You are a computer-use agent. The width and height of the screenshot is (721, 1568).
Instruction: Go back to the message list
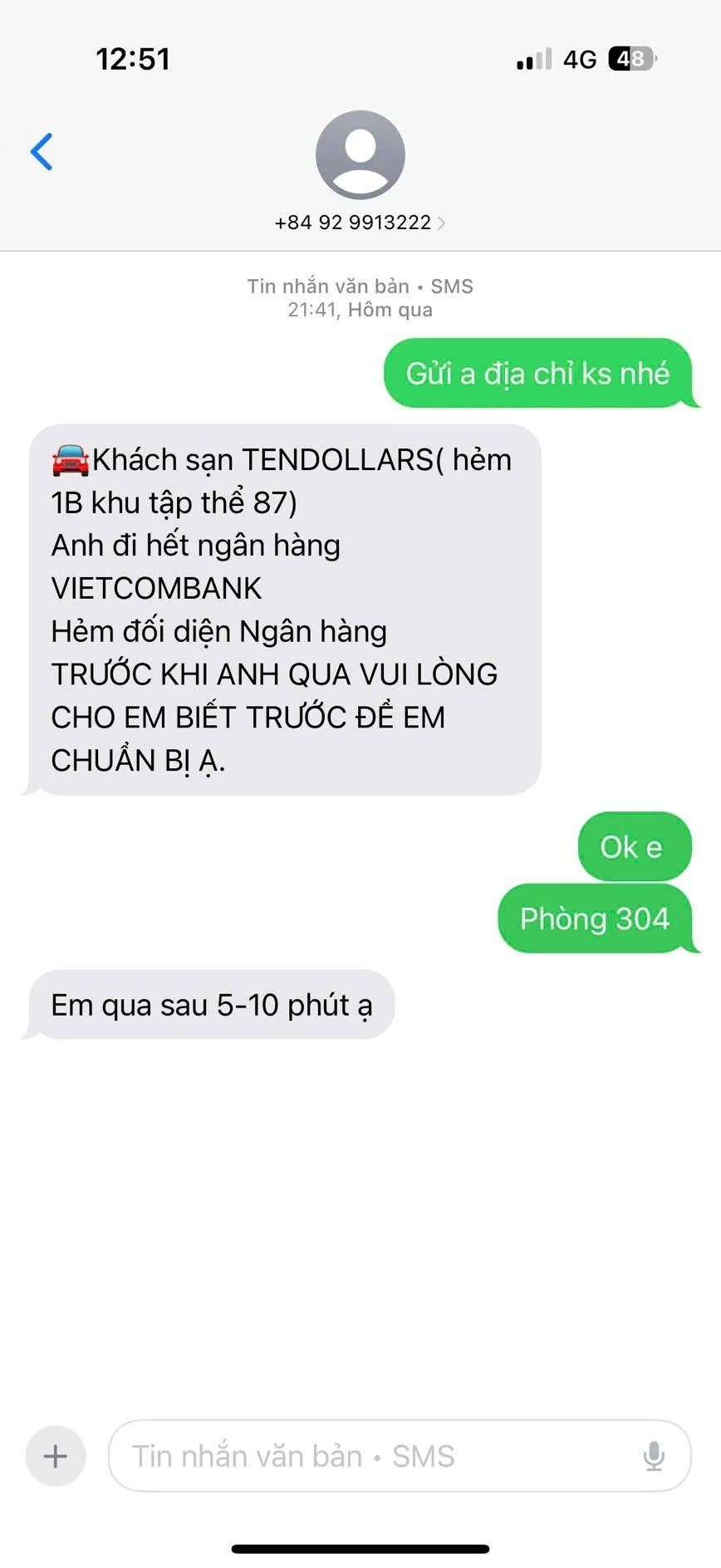42,152
